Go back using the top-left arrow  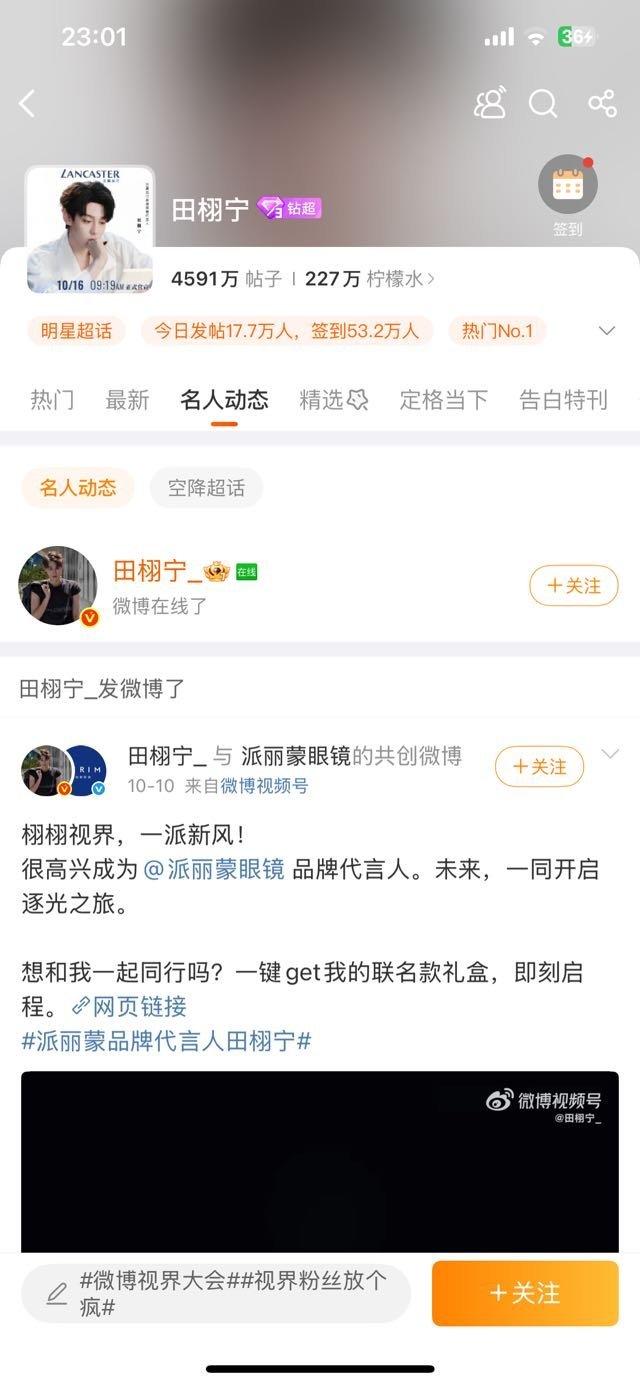[27, 103]
